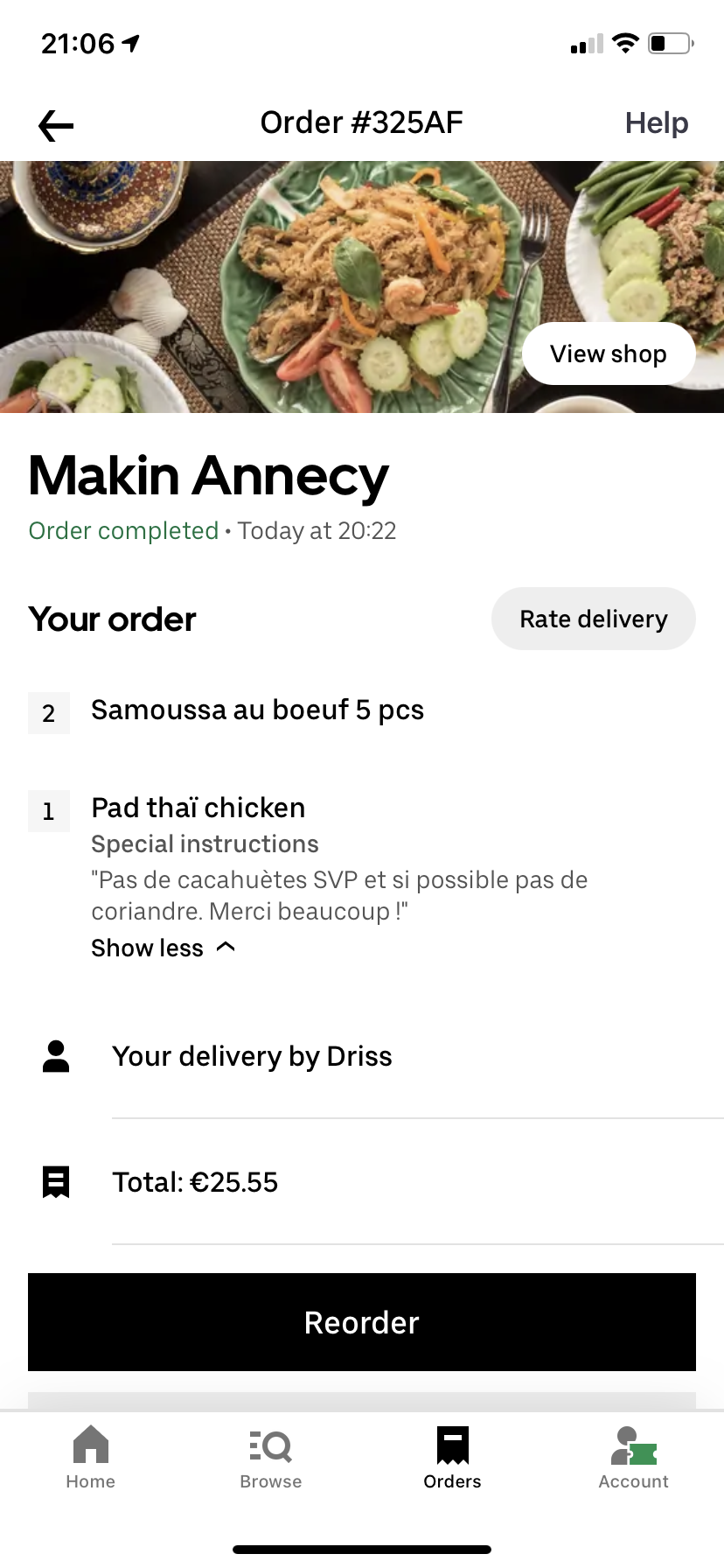The height and width of the screenshot is (1568, 724).
Task: Open Help for this order
Action: coord(656,123)
